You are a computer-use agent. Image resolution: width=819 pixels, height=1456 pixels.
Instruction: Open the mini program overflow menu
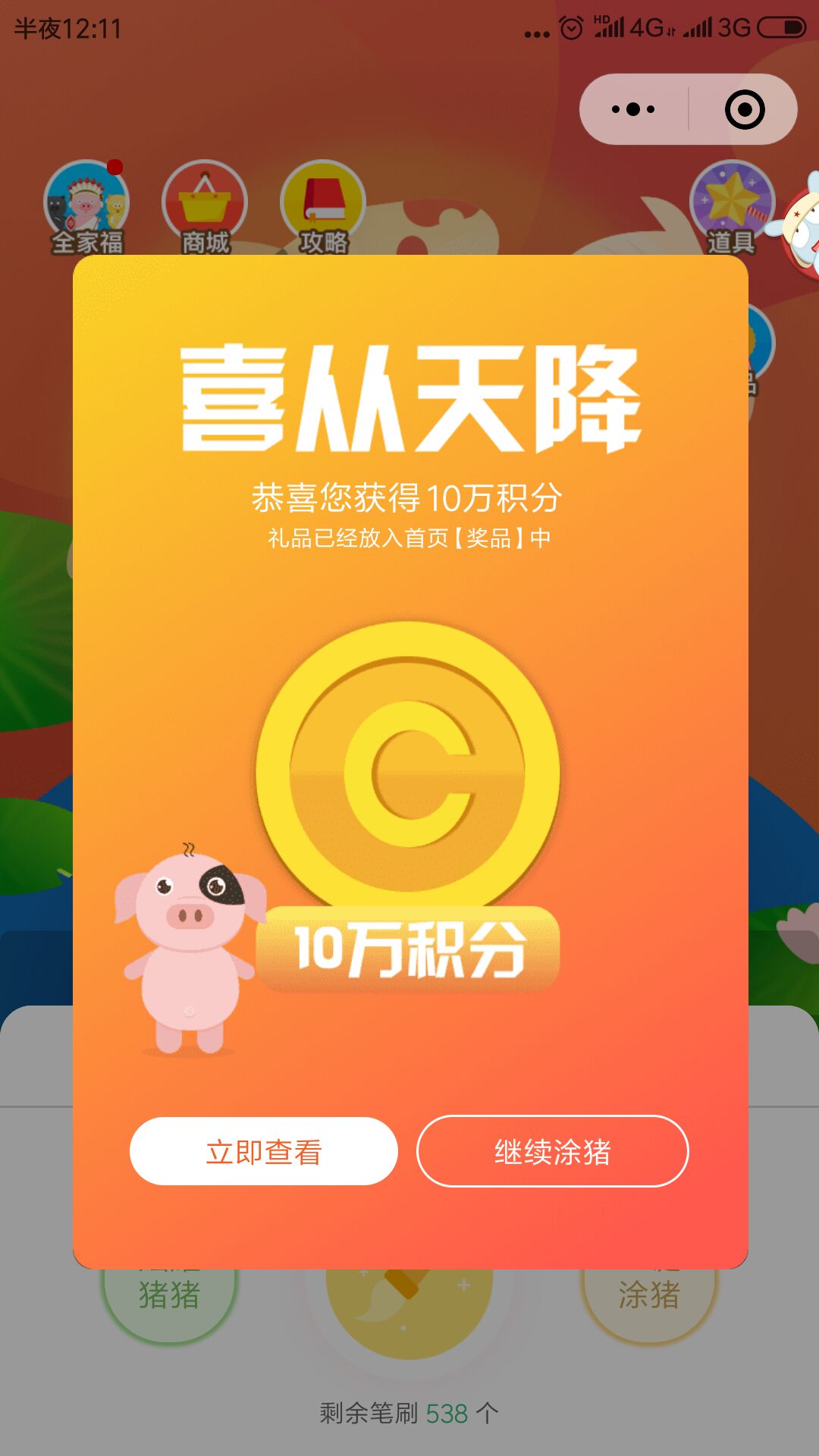633,109
